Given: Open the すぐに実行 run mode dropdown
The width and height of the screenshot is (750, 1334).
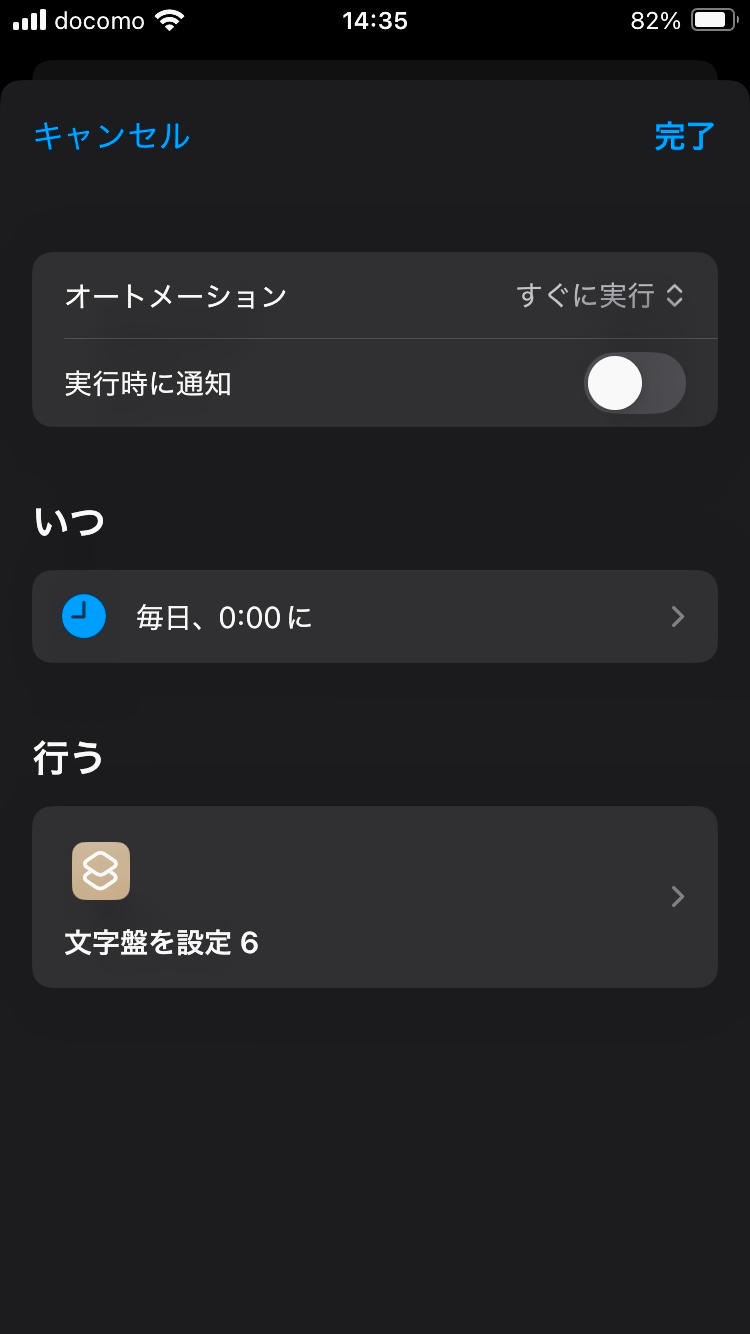Looking at the screenshot, I should (600, 296).
